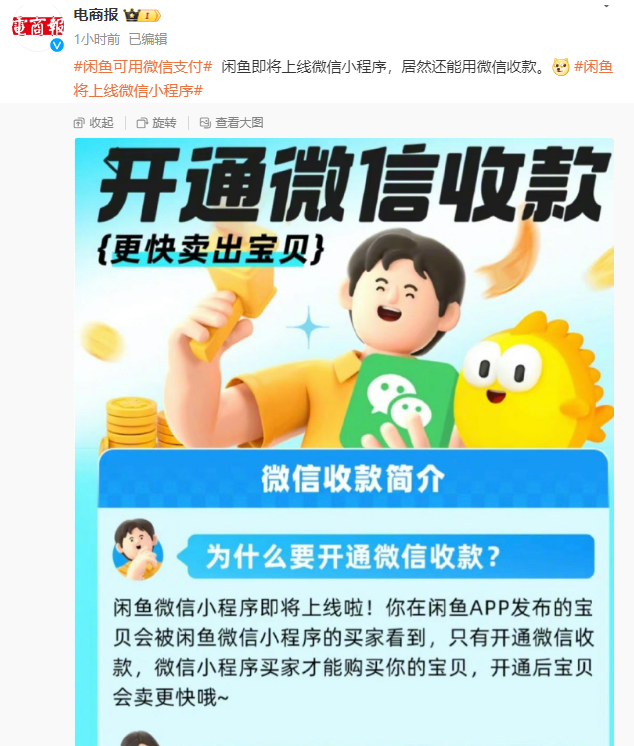This screenshot has width=634, height=746.
Task: Rotate the image with 旋转
Action: (x=156, y=122)
